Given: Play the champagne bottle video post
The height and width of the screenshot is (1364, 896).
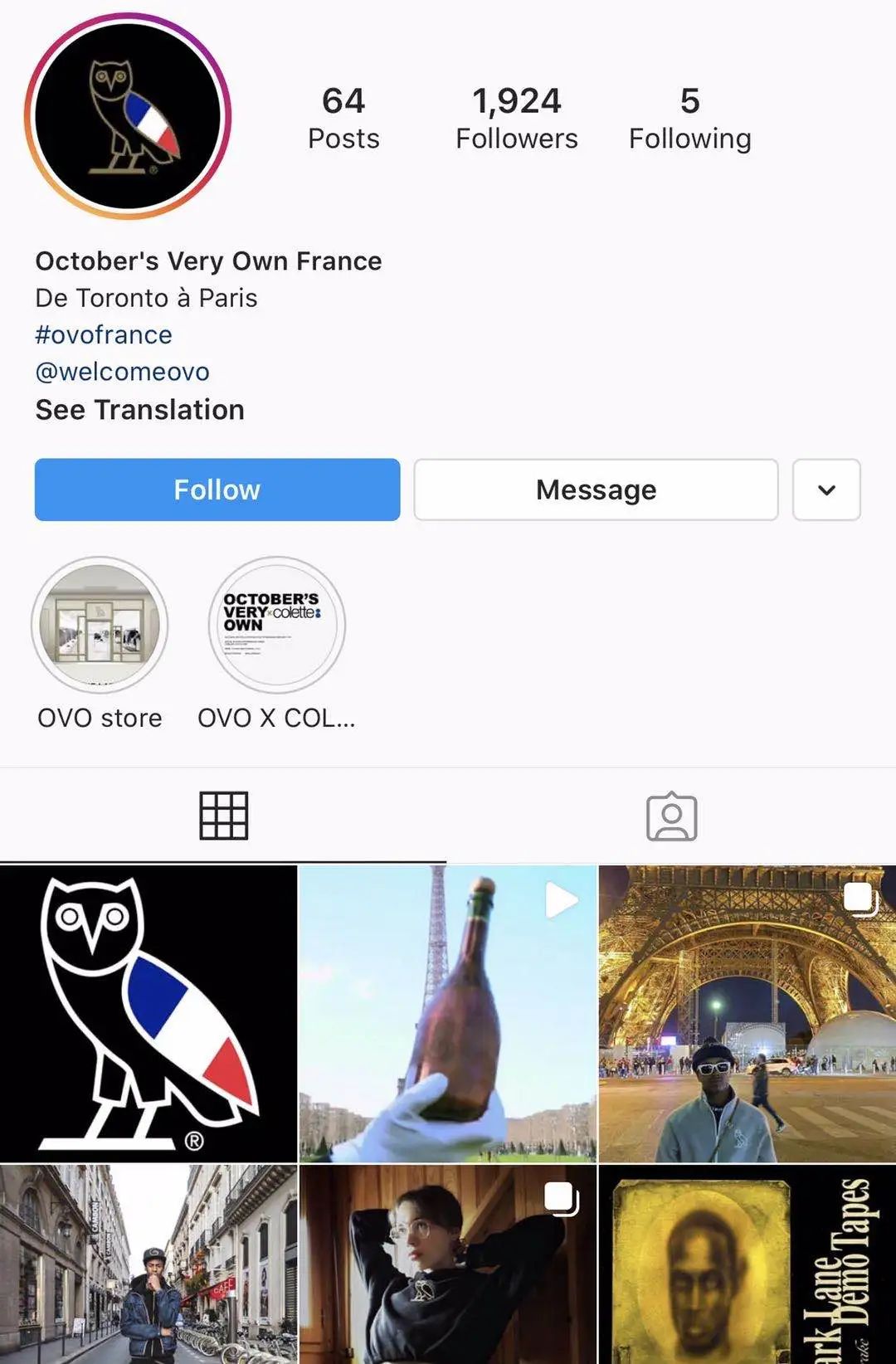Looking at the screenshot, I should [x=448, y=1014].
